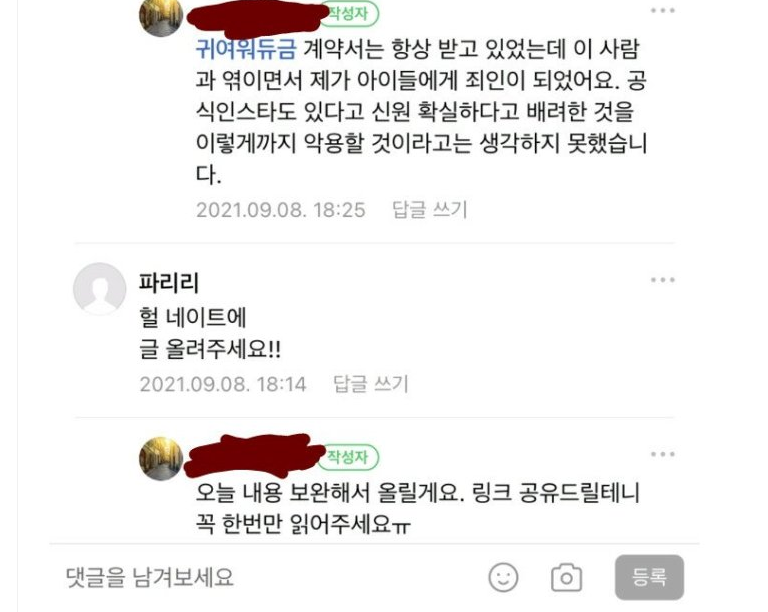Attach a photo with the camera icon
The width and height of the screenshot is (768, 612).
pos(566,577)
